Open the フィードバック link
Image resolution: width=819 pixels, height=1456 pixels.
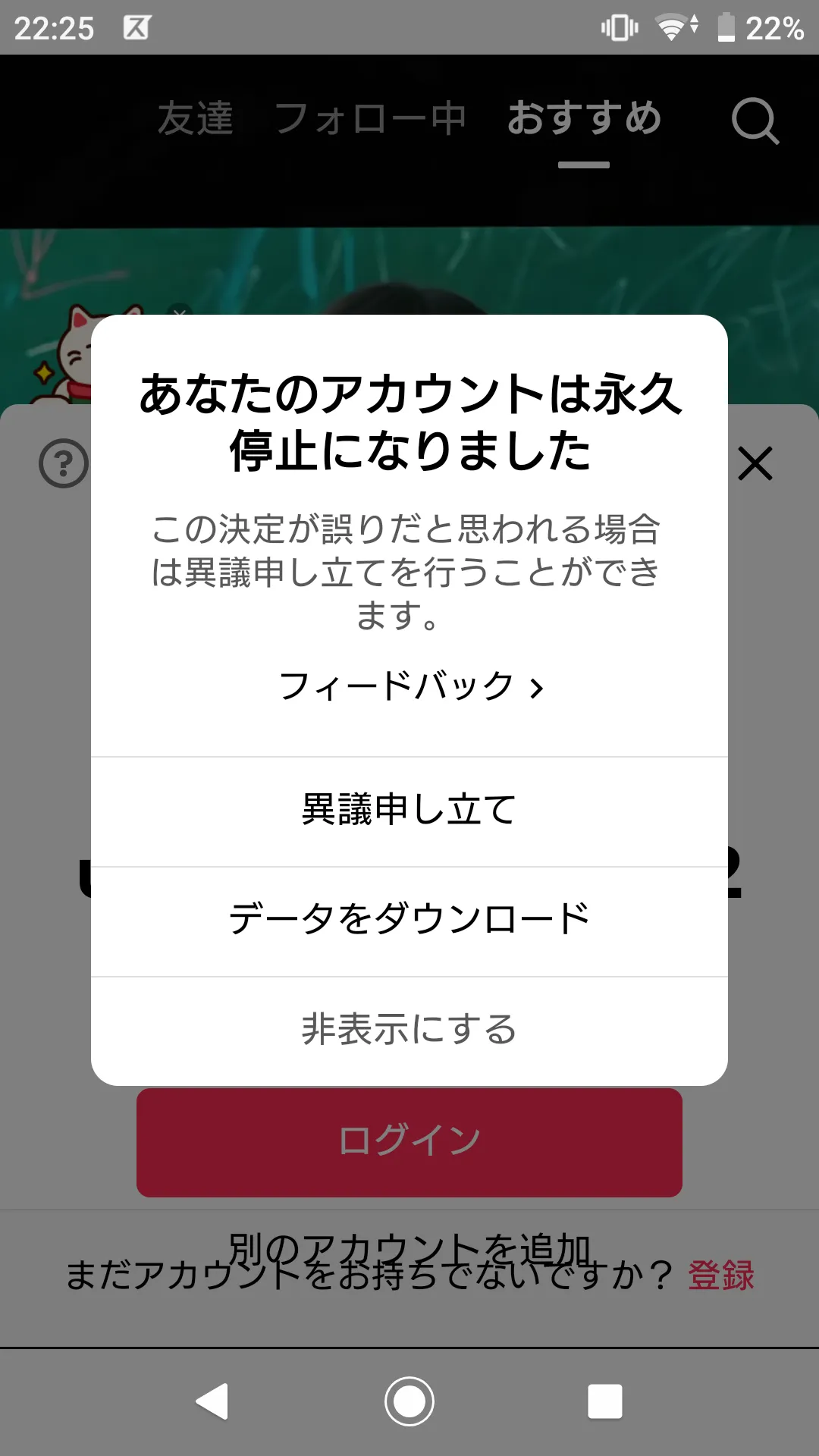pos(410,686)
